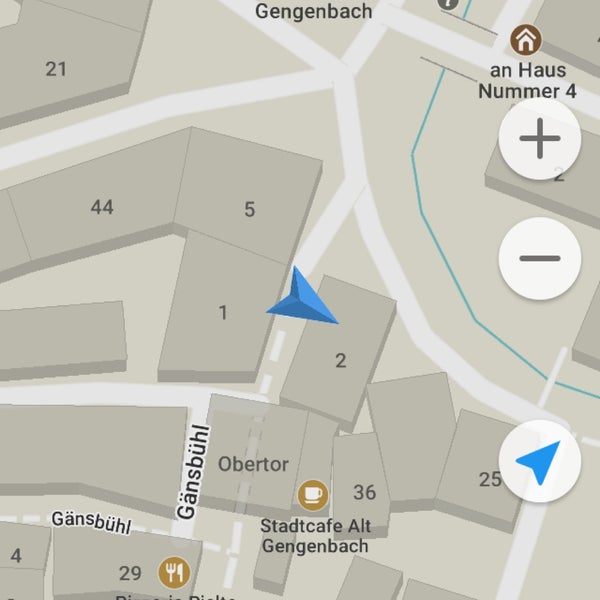Center map on my location

tap(540, 464)
